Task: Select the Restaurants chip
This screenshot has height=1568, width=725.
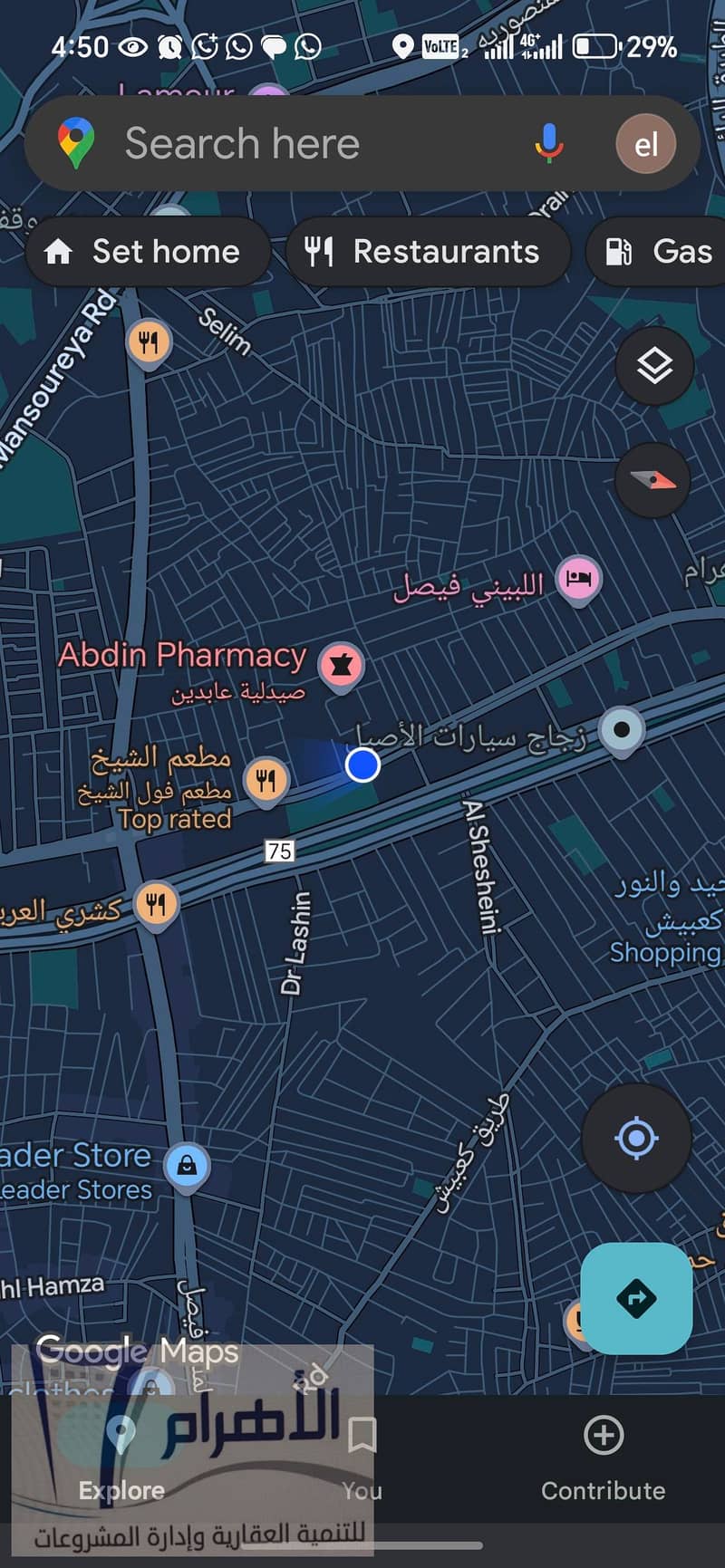Action: pos(428,252)
